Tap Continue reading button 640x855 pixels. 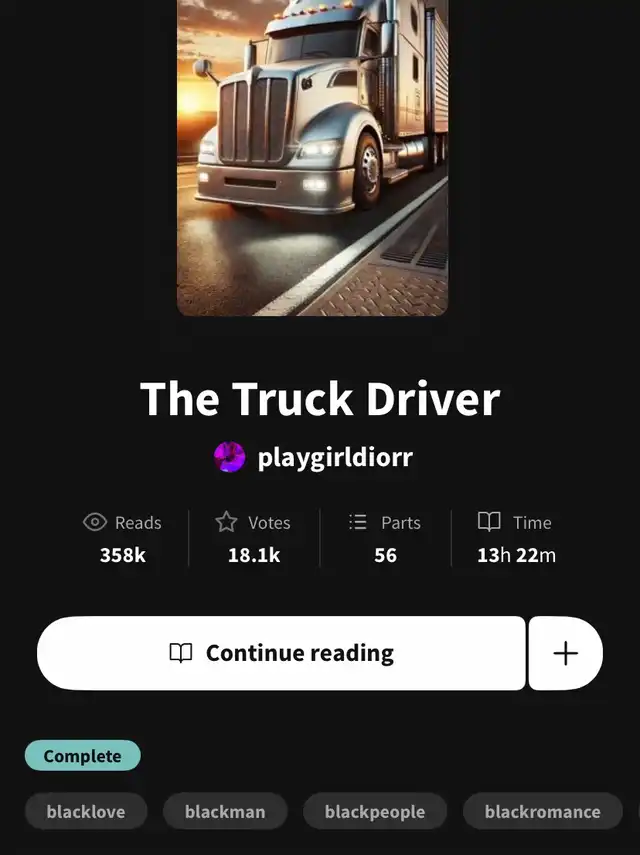click(281, 653)
